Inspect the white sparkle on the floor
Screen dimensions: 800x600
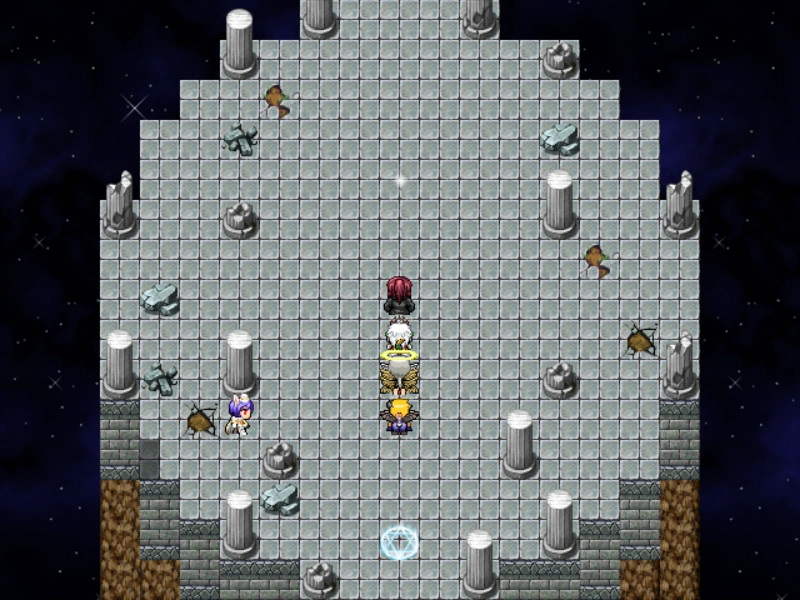(400, 181)
